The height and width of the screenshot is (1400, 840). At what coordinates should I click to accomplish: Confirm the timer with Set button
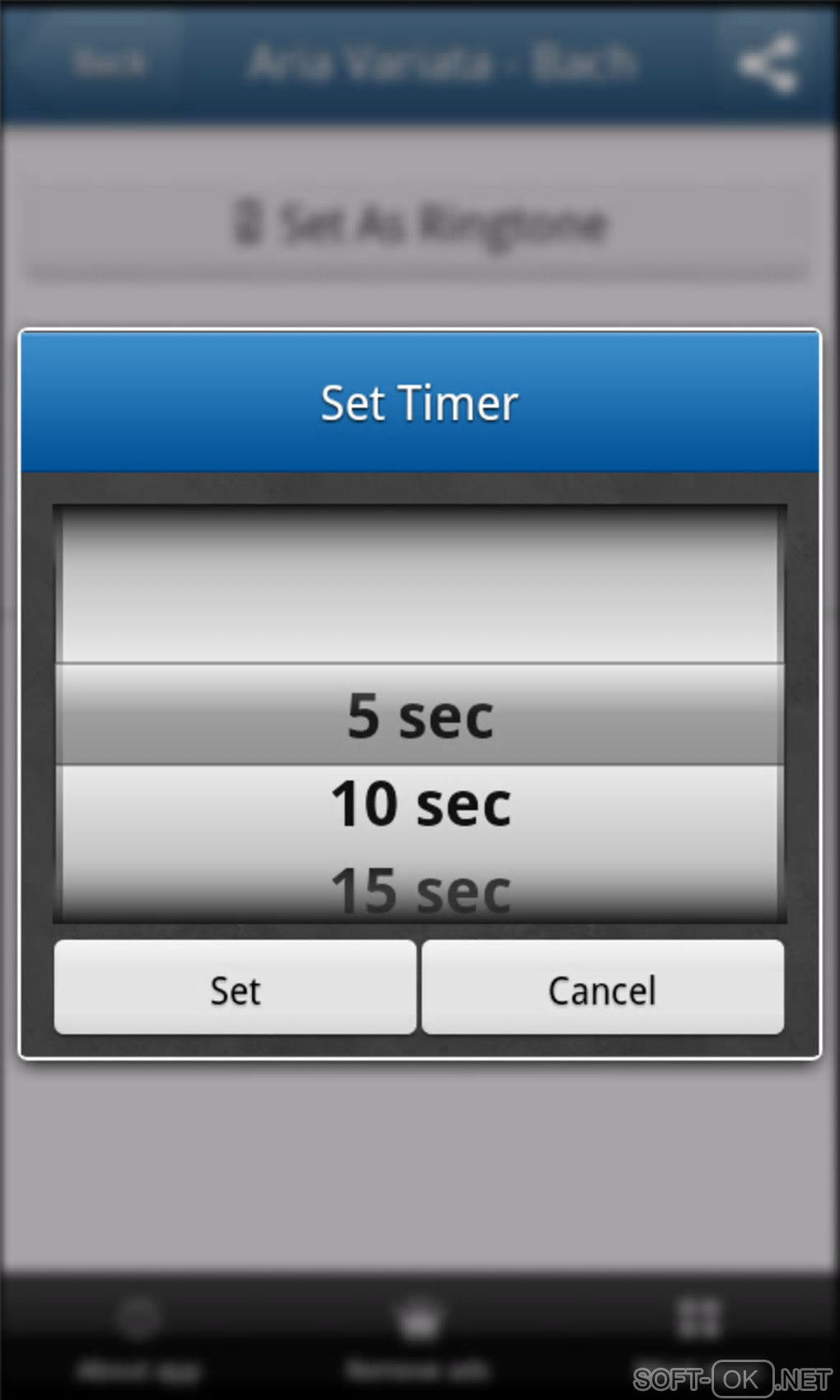point(235,987)
